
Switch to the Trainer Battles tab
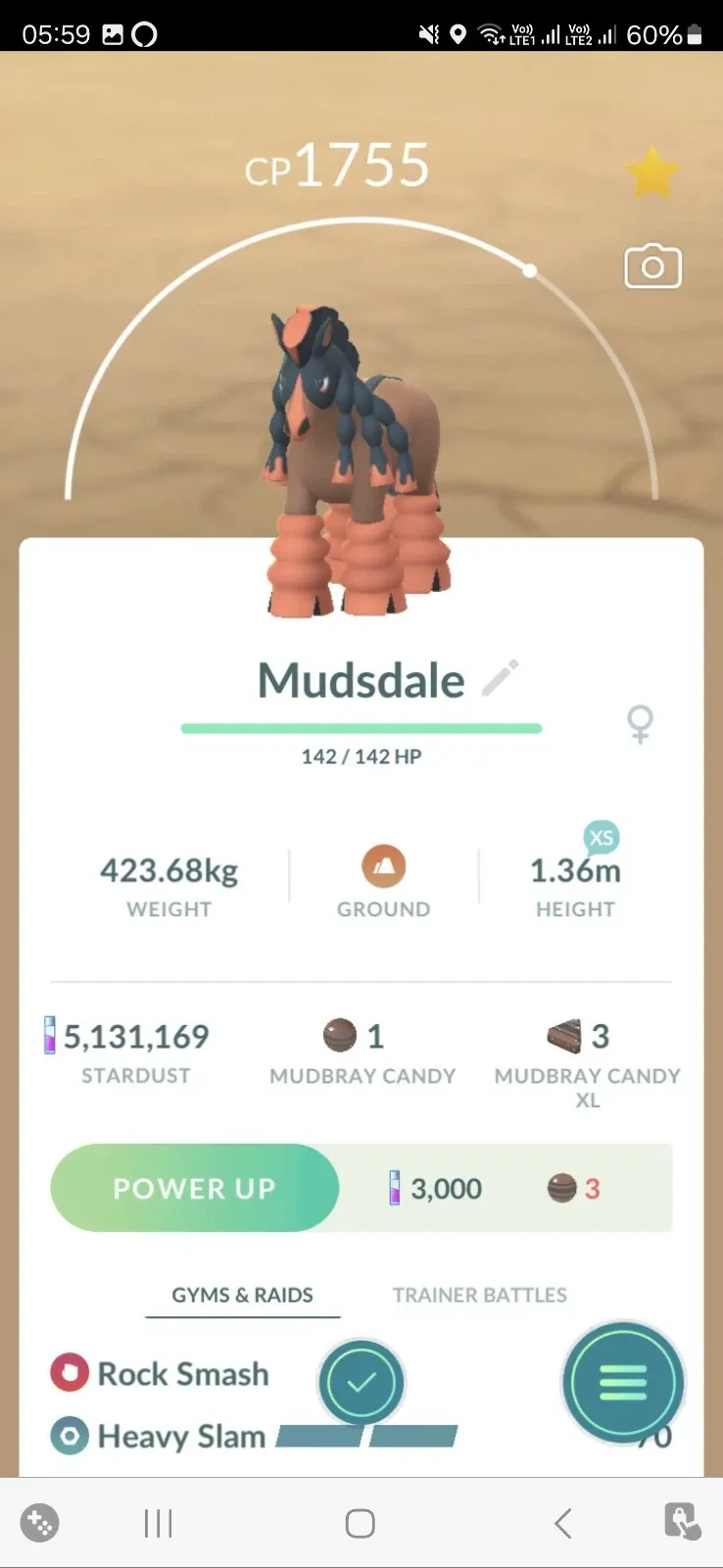[x=479, y=1295]
